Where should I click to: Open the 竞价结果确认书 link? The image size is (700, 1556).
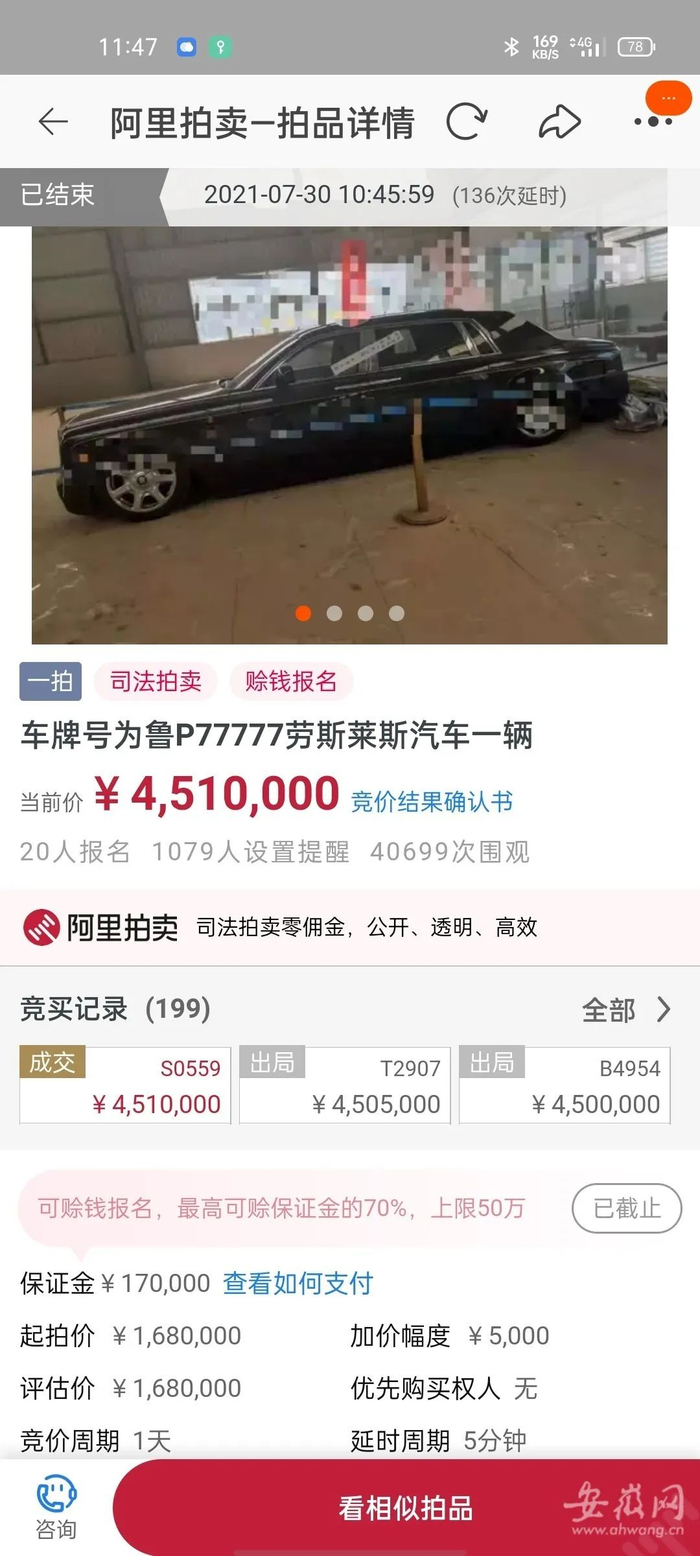click(432, 801)
